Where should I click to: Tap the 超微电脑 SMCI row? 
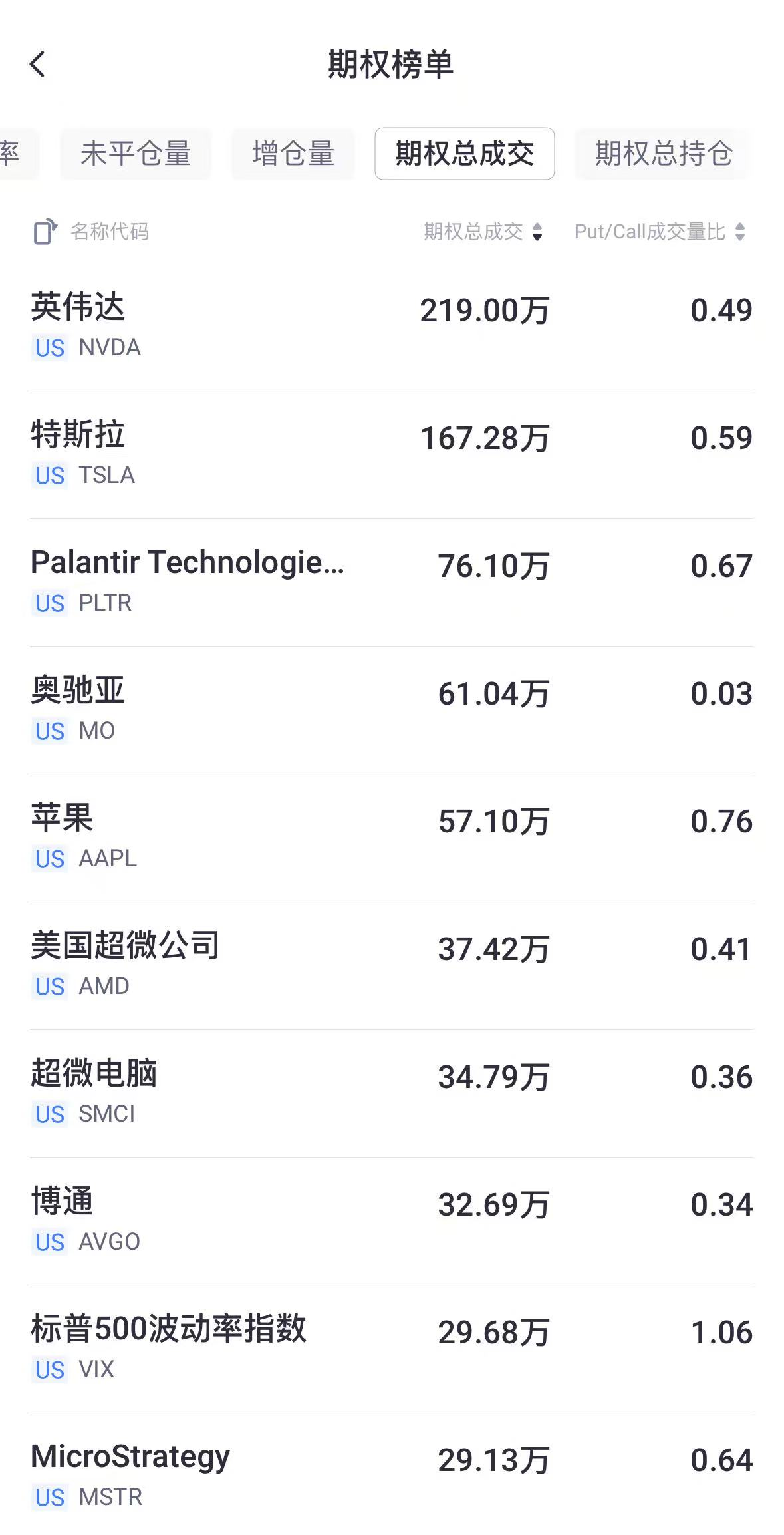tap(392, 1093)
